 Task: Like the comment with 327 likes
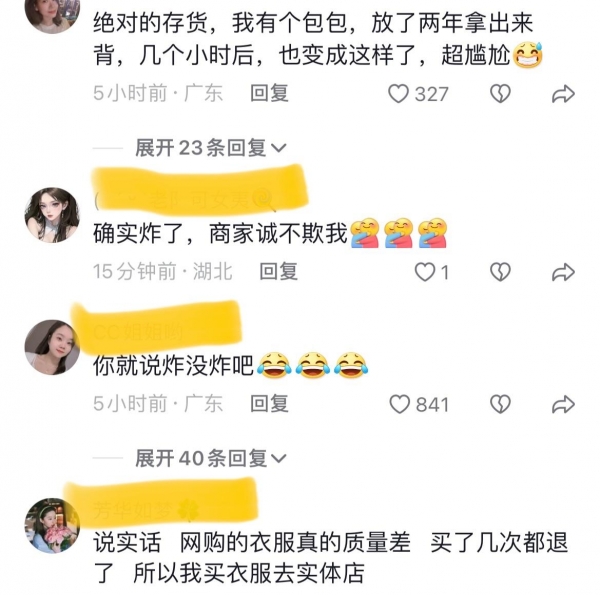pyautogui.click(x=399, y=94)
